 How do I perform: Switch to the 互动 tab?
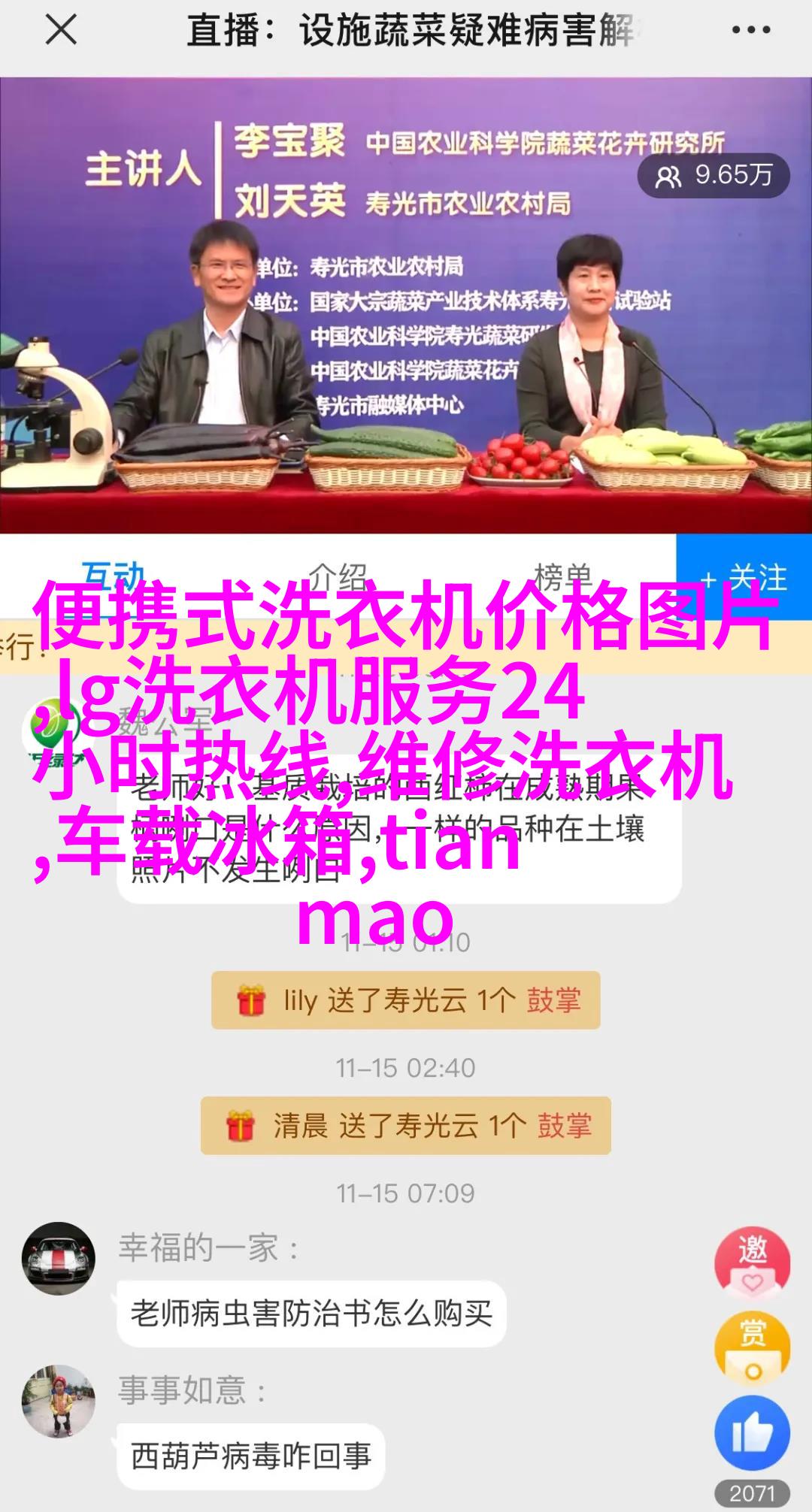coord(113,577)
